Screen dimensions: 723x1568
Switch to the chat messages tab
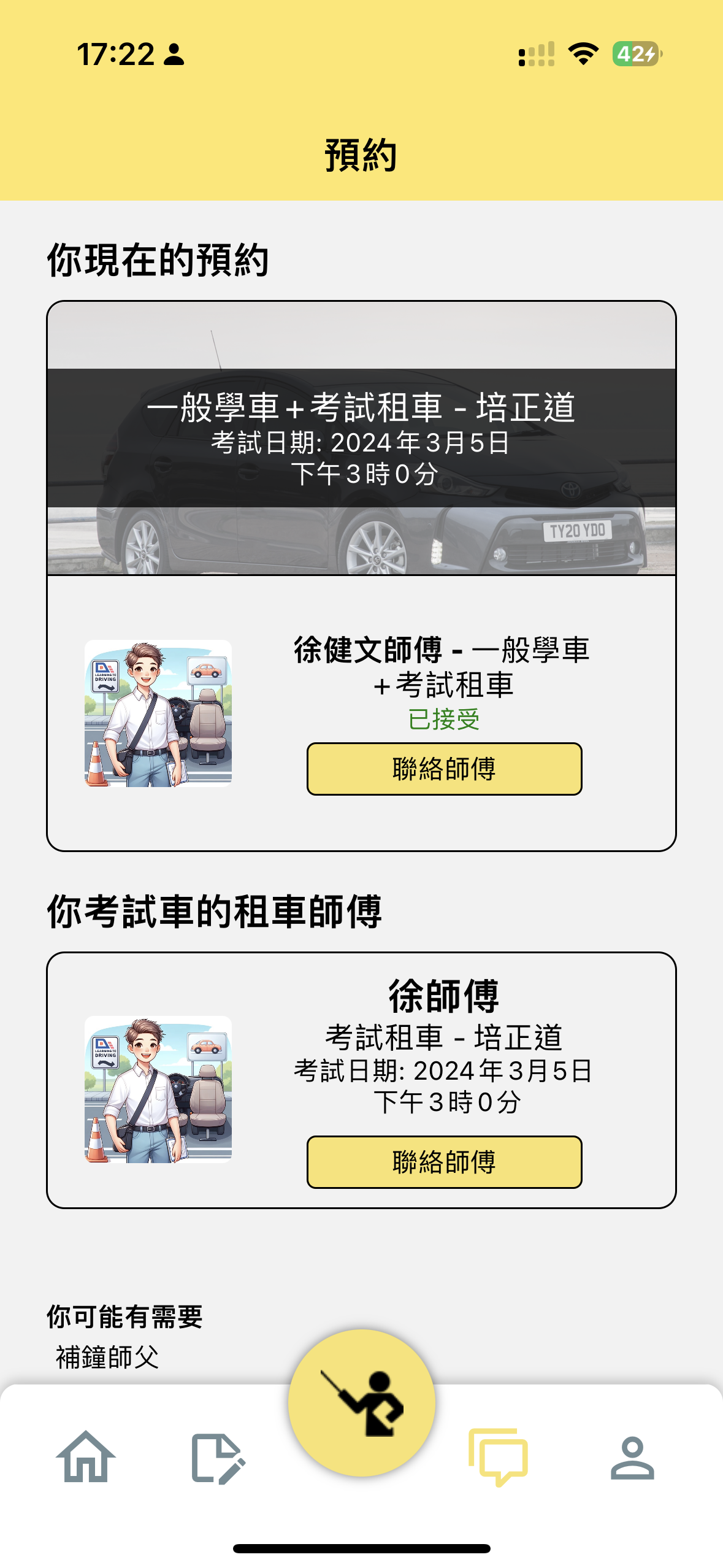pyautogui.click(x=499, y=1458)
